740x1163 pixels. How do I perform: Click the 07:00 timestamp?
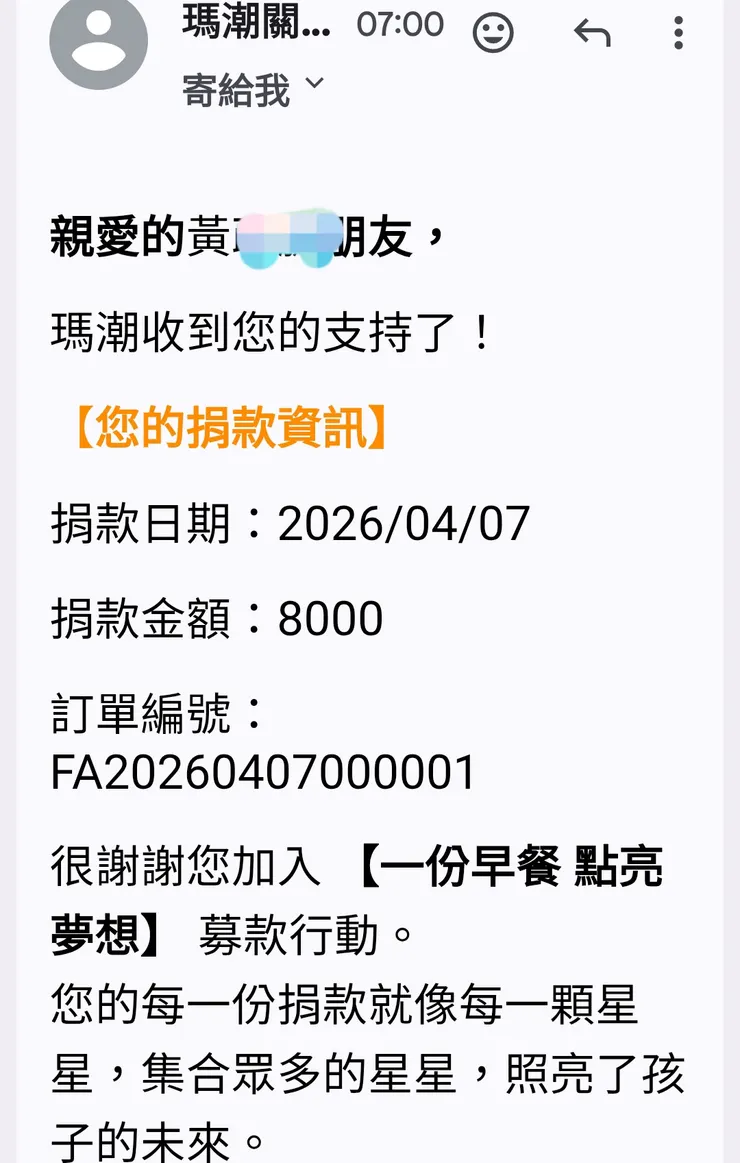point(399,27)
